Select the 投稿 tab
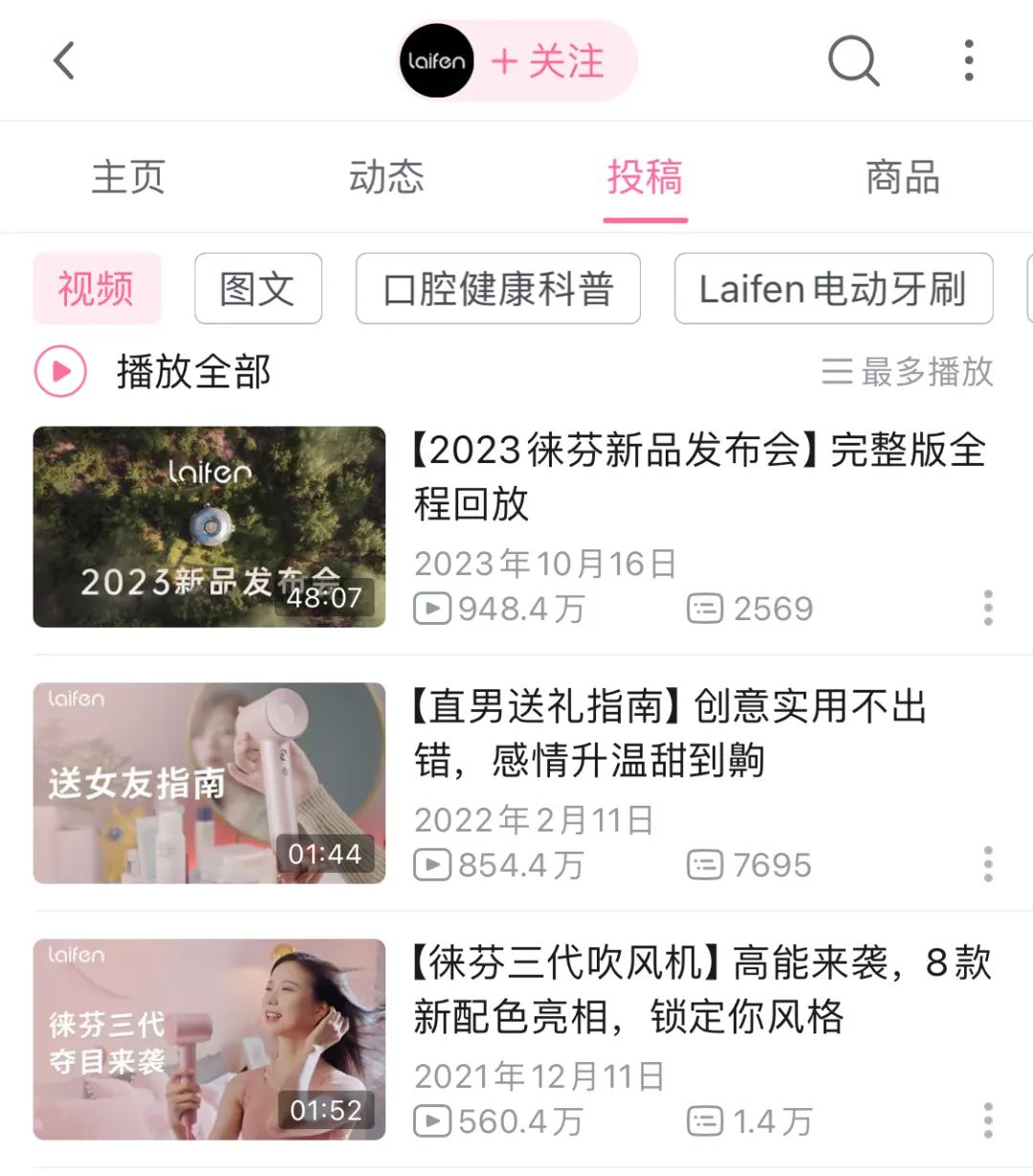 (x=645, y=177)
